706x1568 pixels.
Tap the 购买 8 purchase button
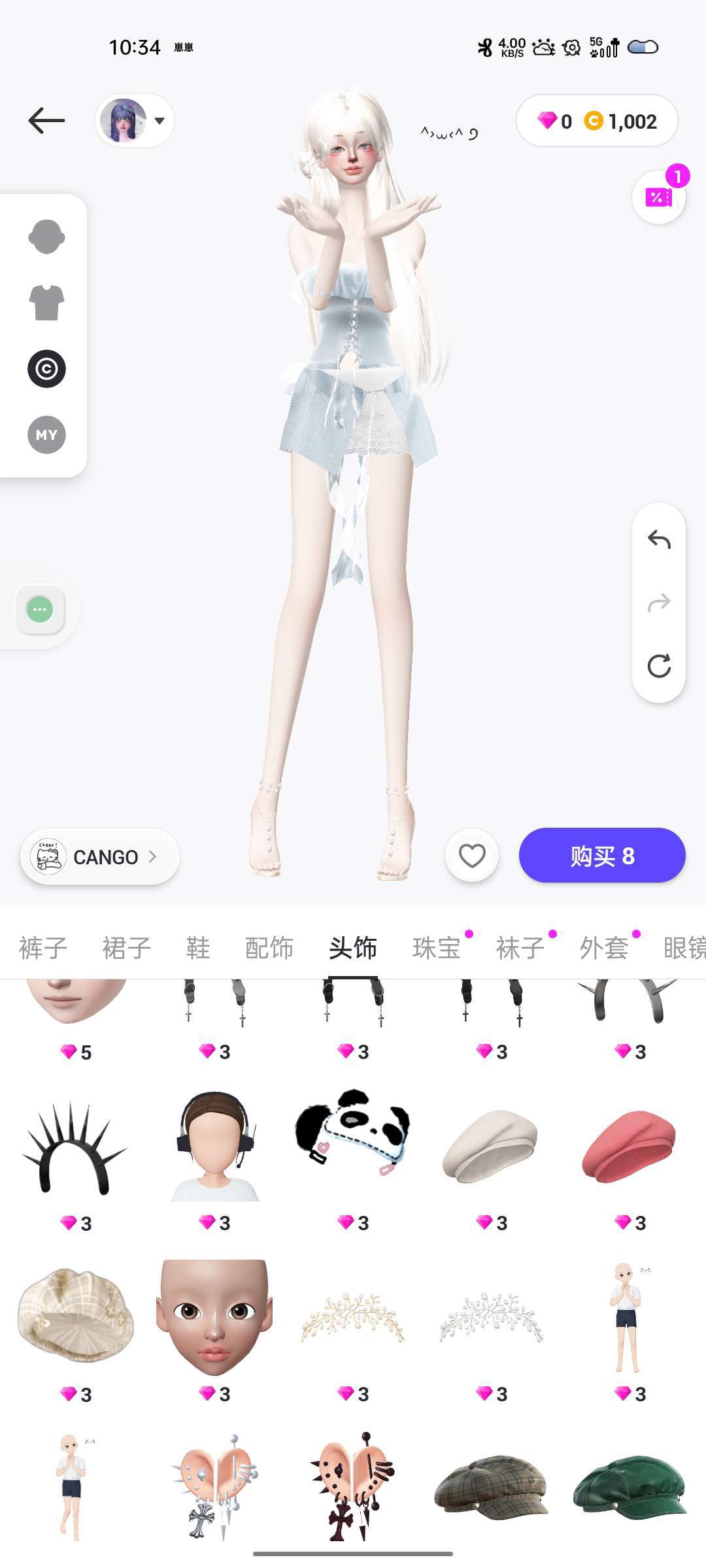601,855
